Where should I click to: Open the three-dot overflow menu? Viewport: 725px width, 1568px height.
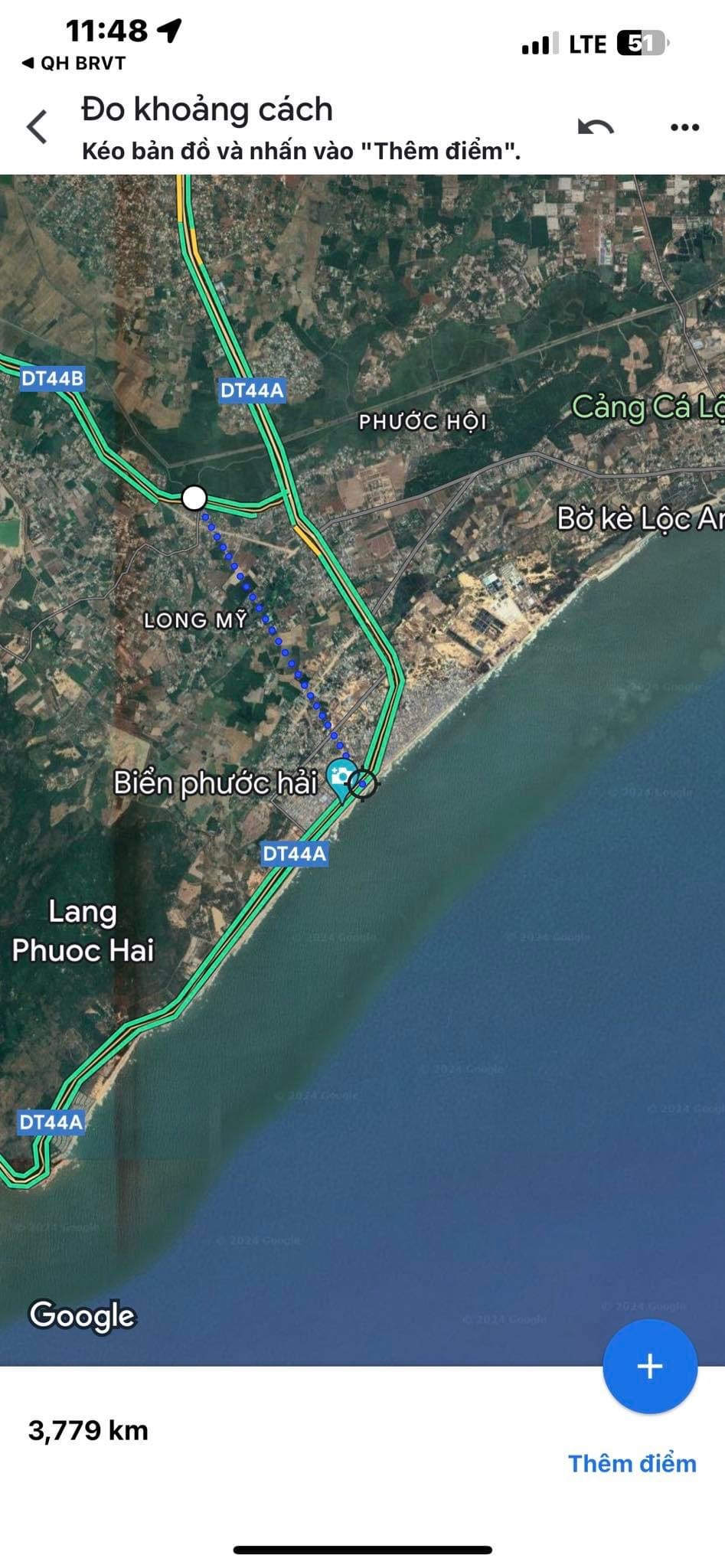coord(684,127)
